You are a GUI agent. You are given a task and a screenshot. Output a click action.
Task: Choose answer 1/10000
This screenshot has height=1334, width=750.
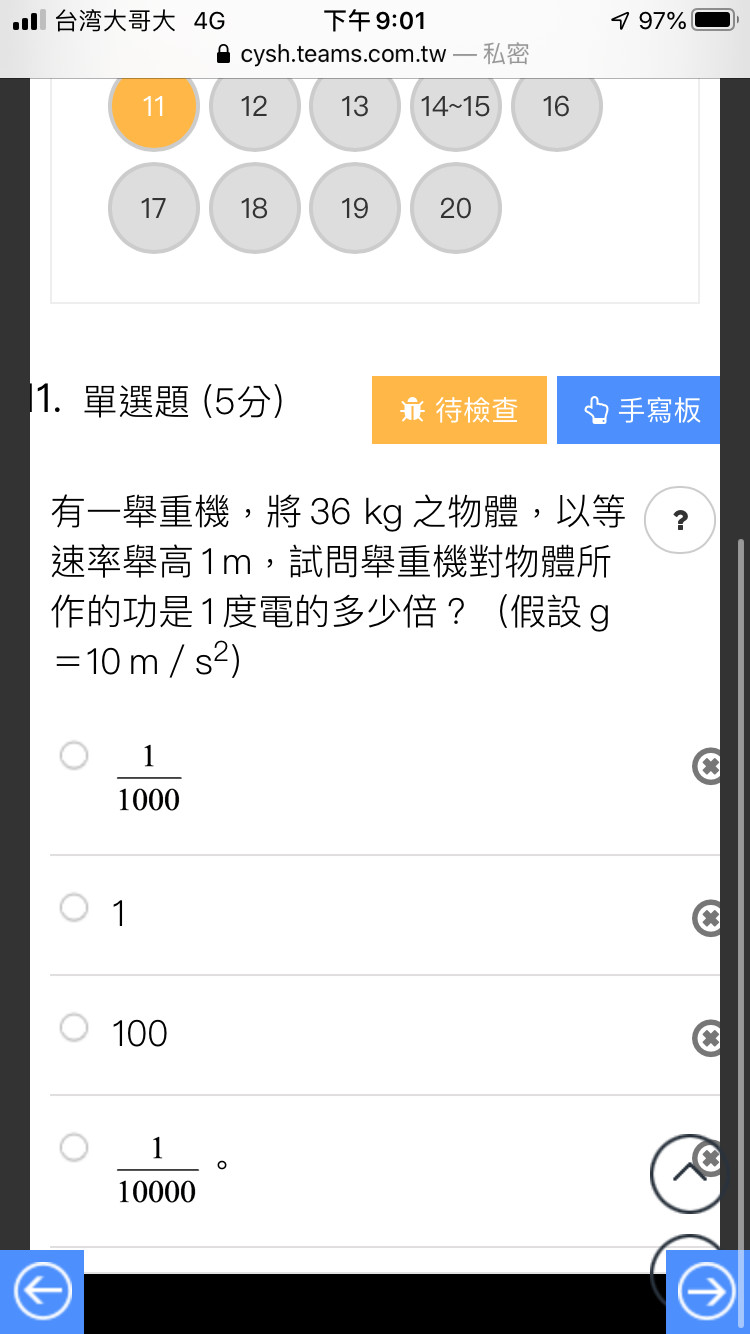point(74,1147)
